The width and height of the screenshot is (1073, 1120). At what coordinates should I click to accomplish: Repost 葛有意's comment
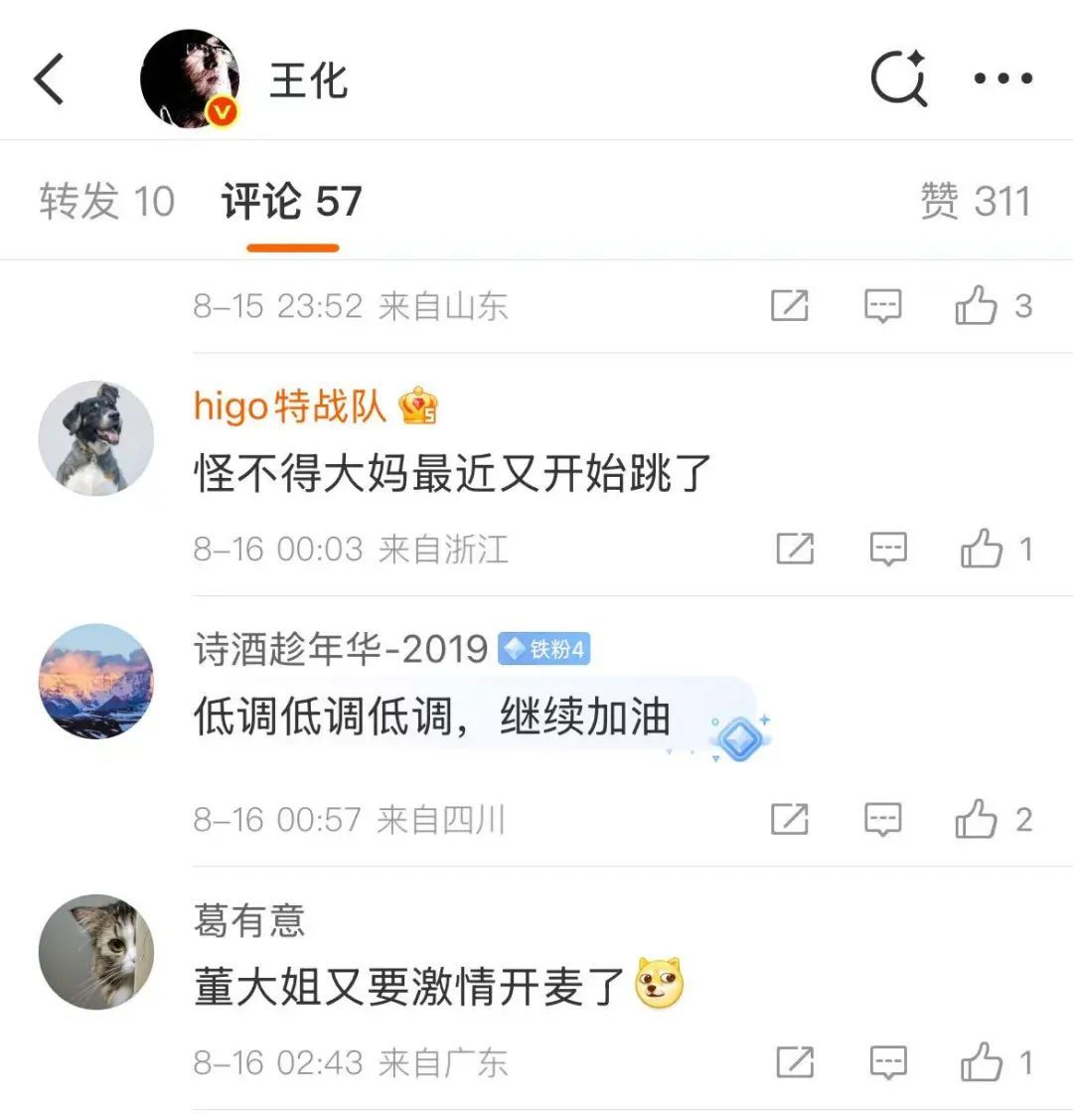pos(795,1062)
